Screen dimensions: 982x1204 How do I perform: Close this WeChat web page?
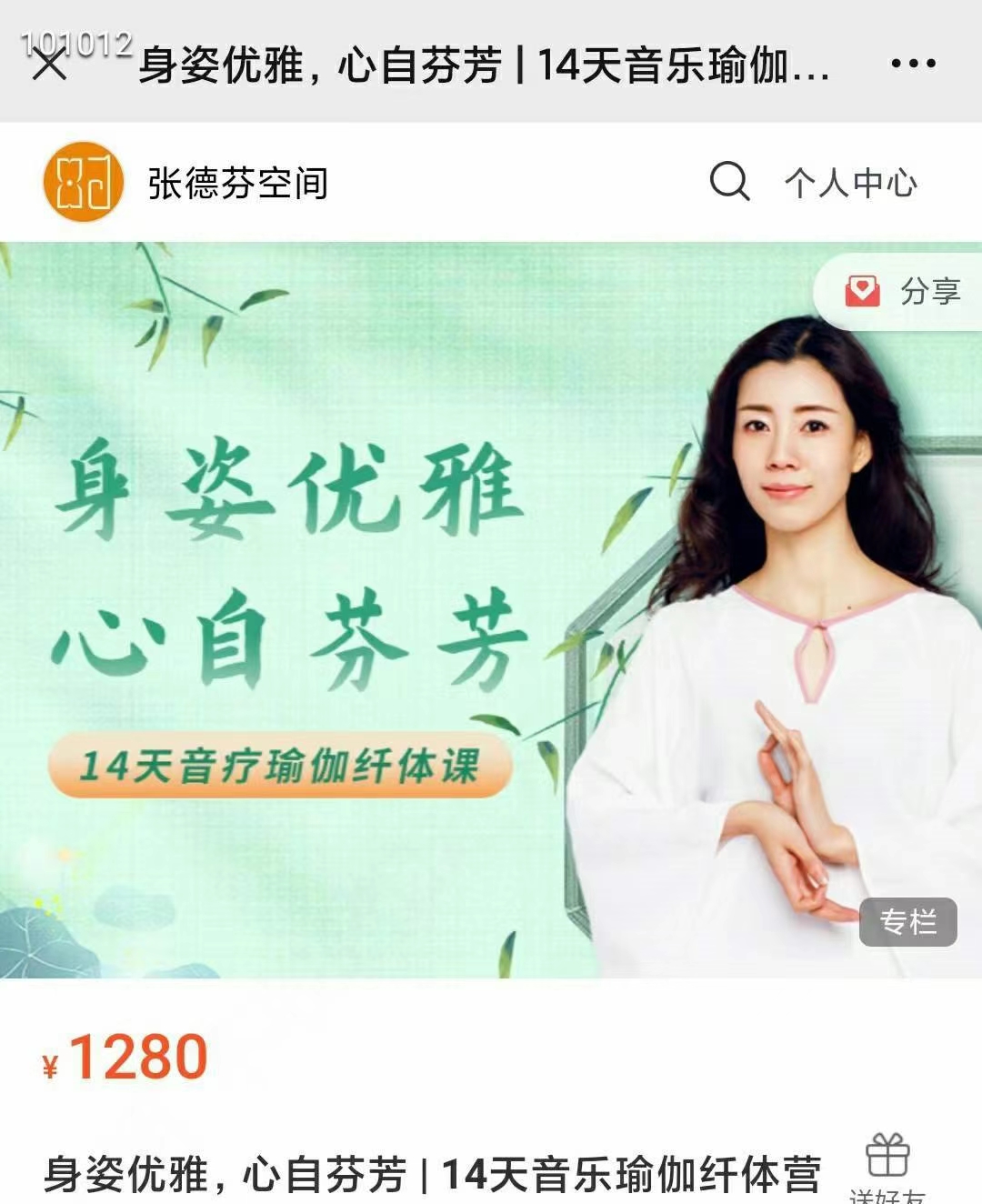[x=49, y=64]
